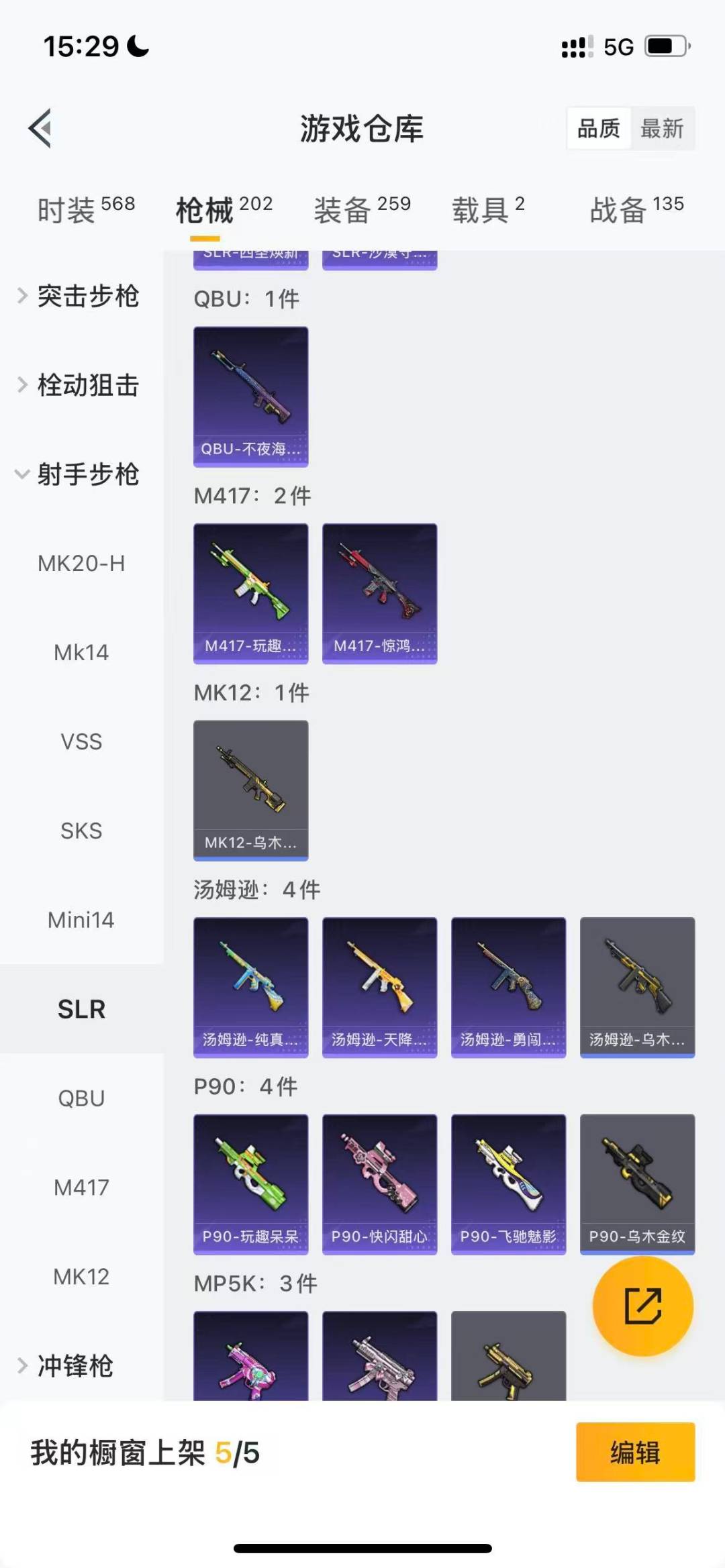Collapse the 射手步枪 category
Screen dimensions: 725x1568
pyautogui.click(x=81, y=474)
